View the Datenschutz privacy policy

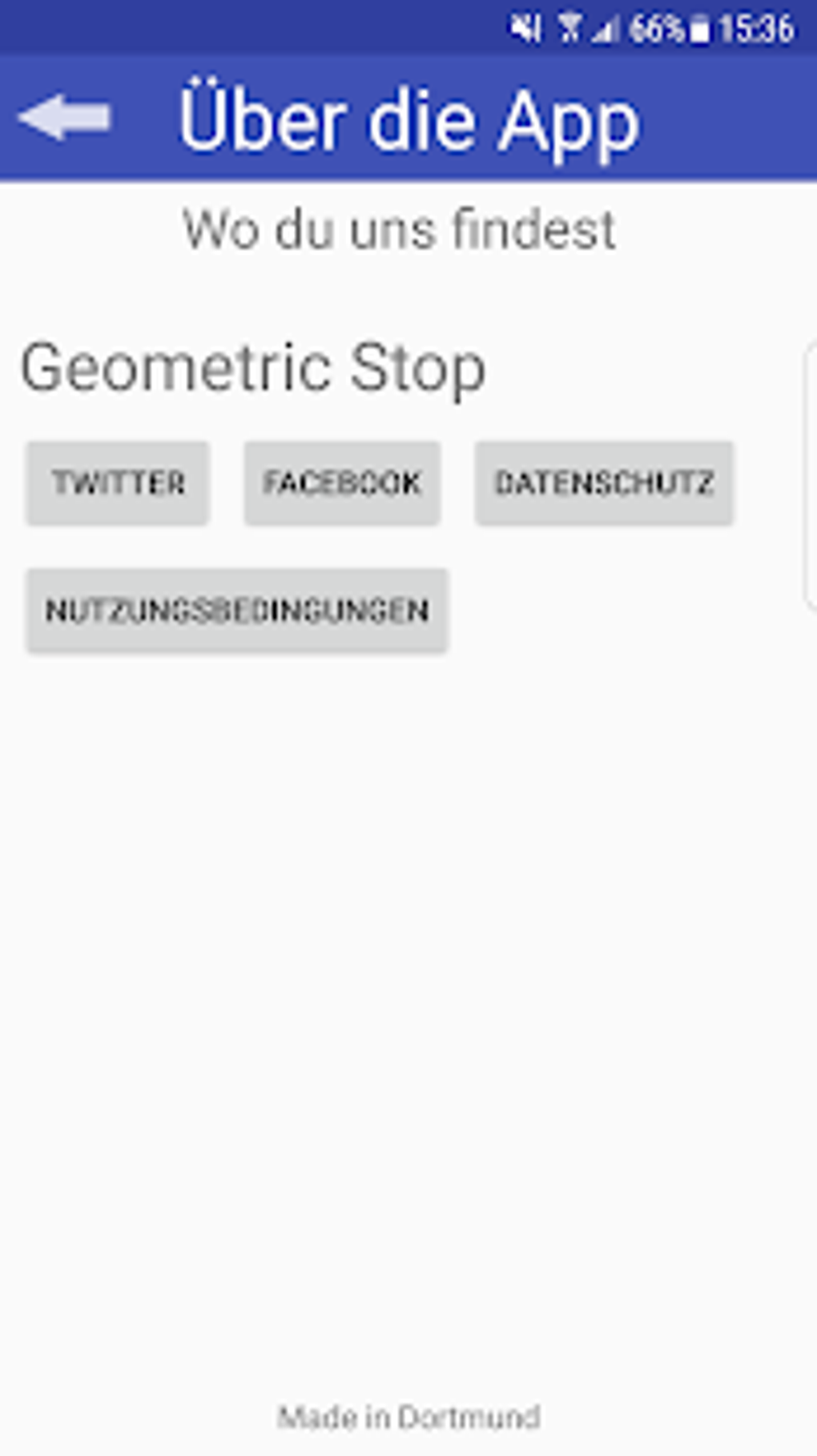point(603,483)
